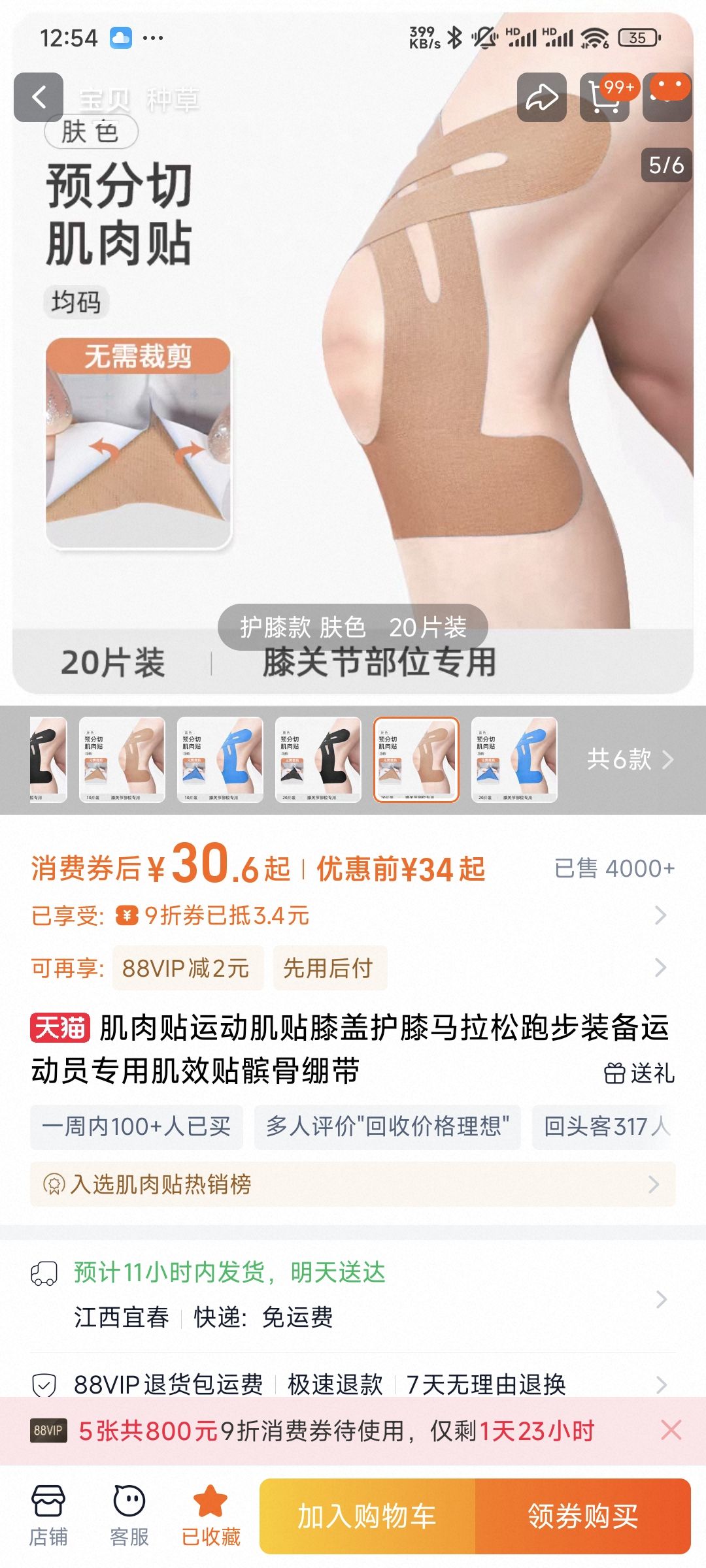View the 88VIP退货包运费 service guarantees
The height and width of the screenshot is (1568, 706).
click(353, 1384)
